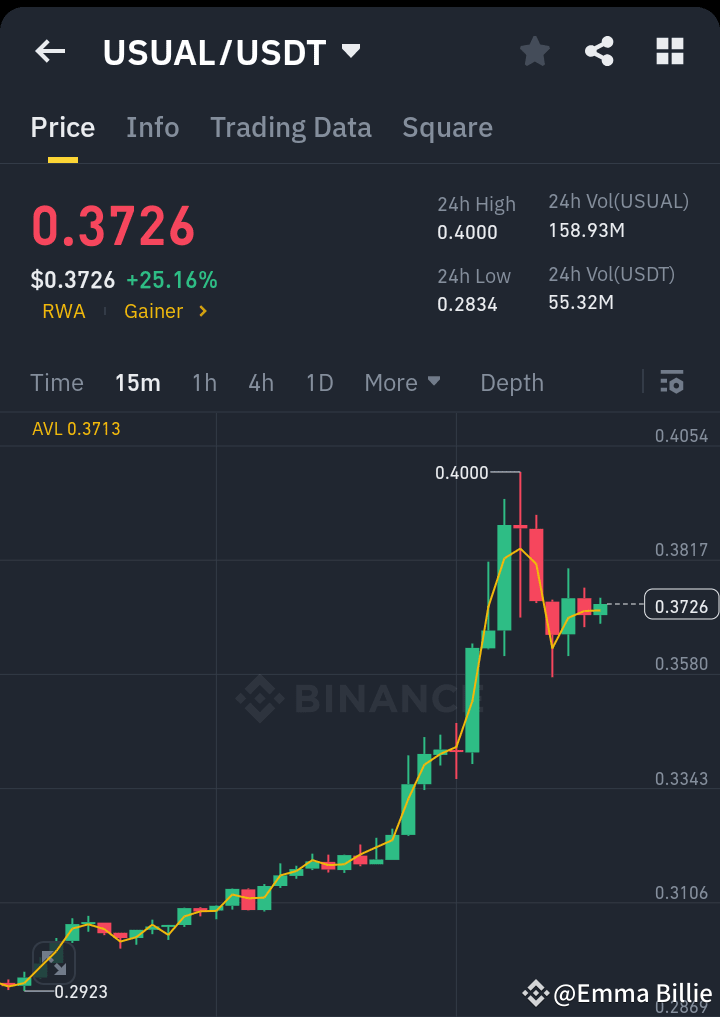The width and height of the screenshot is (720, 1017).
Task: Open chart indicator settings icon beside Depth
Action: tap(671, 382)
